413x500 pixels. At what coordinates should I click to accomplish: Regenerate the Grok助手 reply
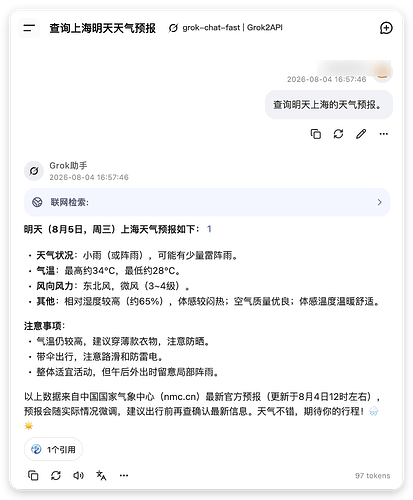pyautogui.click(x=56, y=475)
